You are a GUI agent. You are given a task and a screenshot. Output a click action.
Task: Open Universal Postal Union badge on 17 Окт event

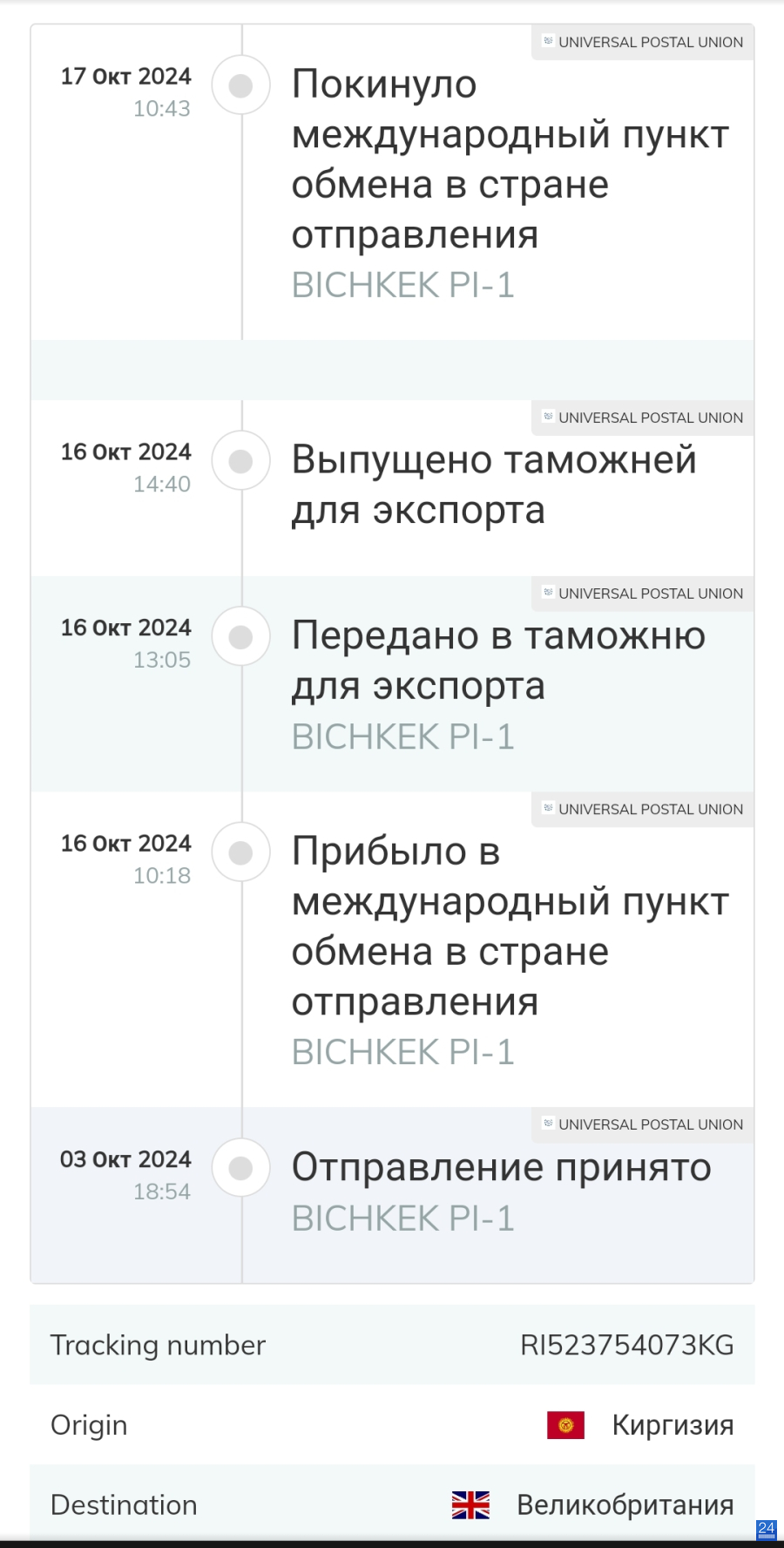click(643, 42)
